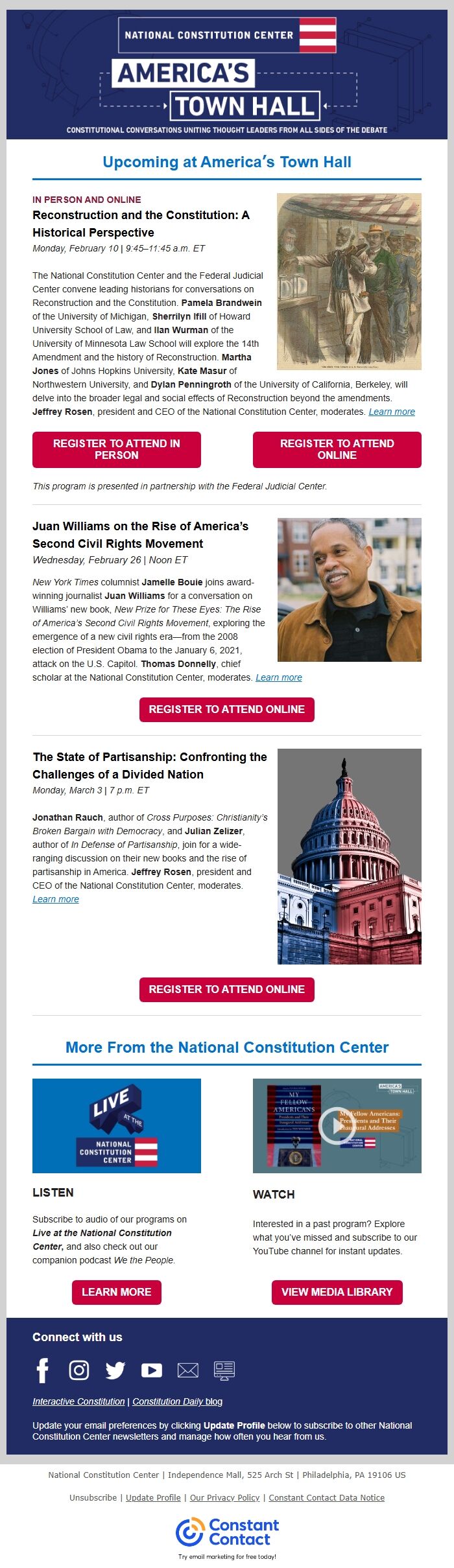
Task: Register online for The State of Partisanship
Action: [226, 989]
